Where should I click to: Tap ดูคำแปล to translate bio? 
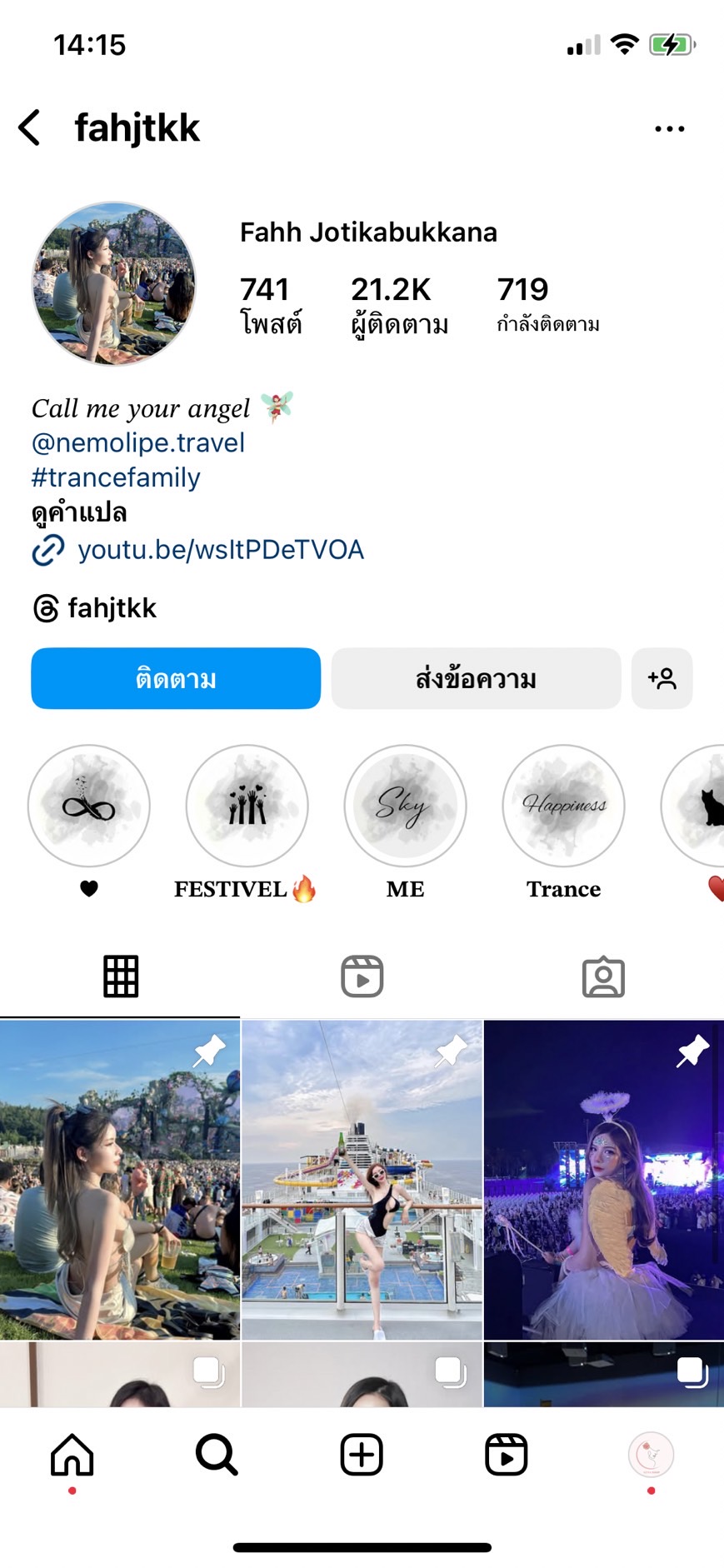coord(79,512)
